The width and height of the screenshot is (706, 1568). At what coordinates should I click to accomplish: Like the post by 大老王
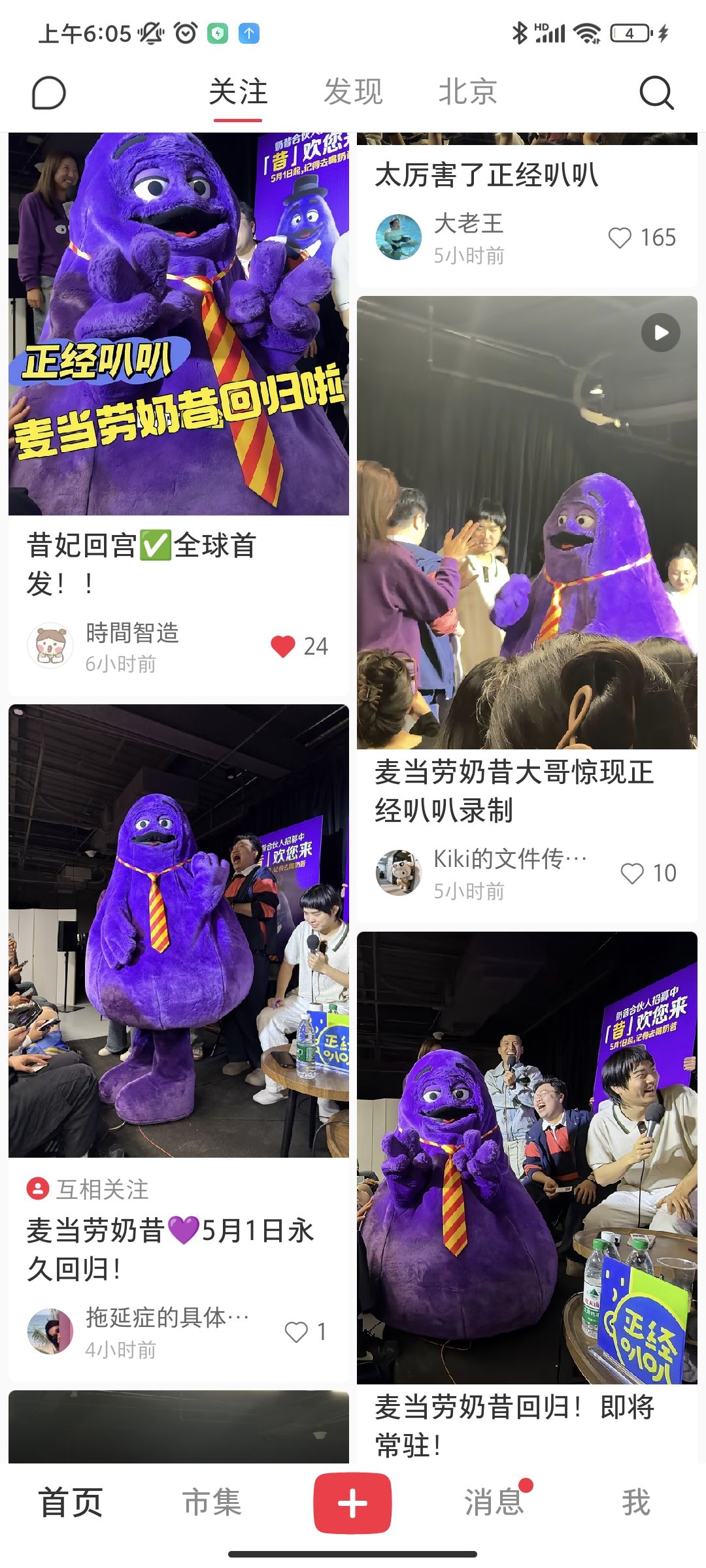(620, 238)
